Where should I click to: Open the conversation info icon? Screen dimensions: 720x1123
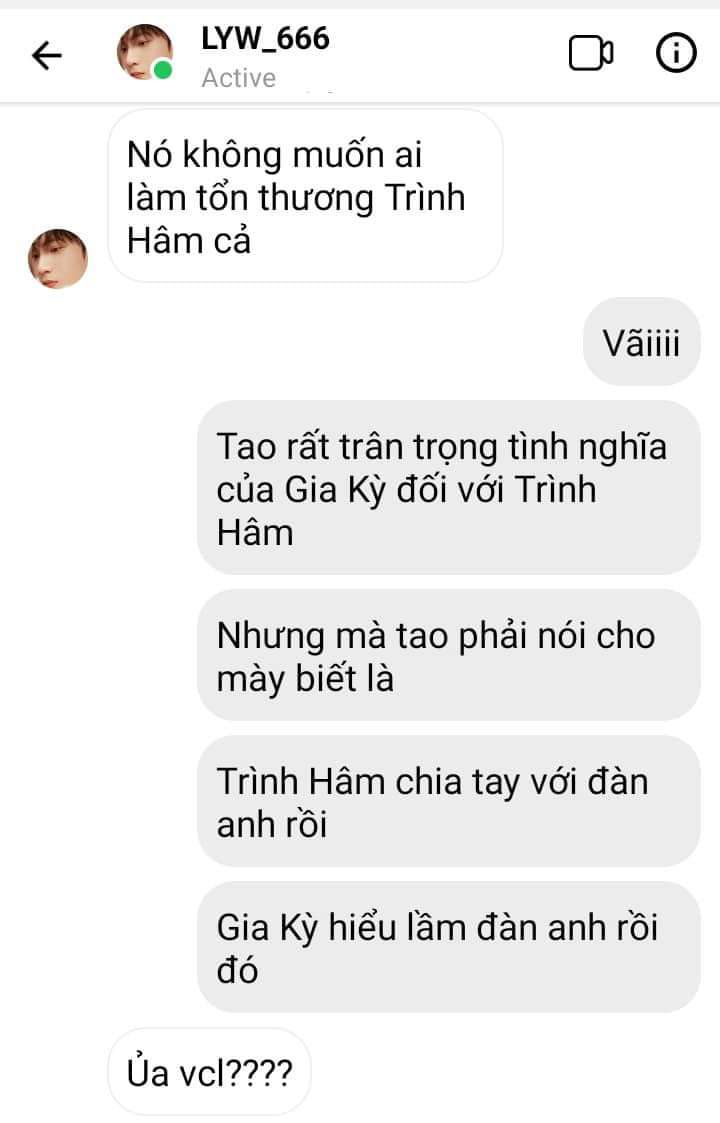[676, 52]
